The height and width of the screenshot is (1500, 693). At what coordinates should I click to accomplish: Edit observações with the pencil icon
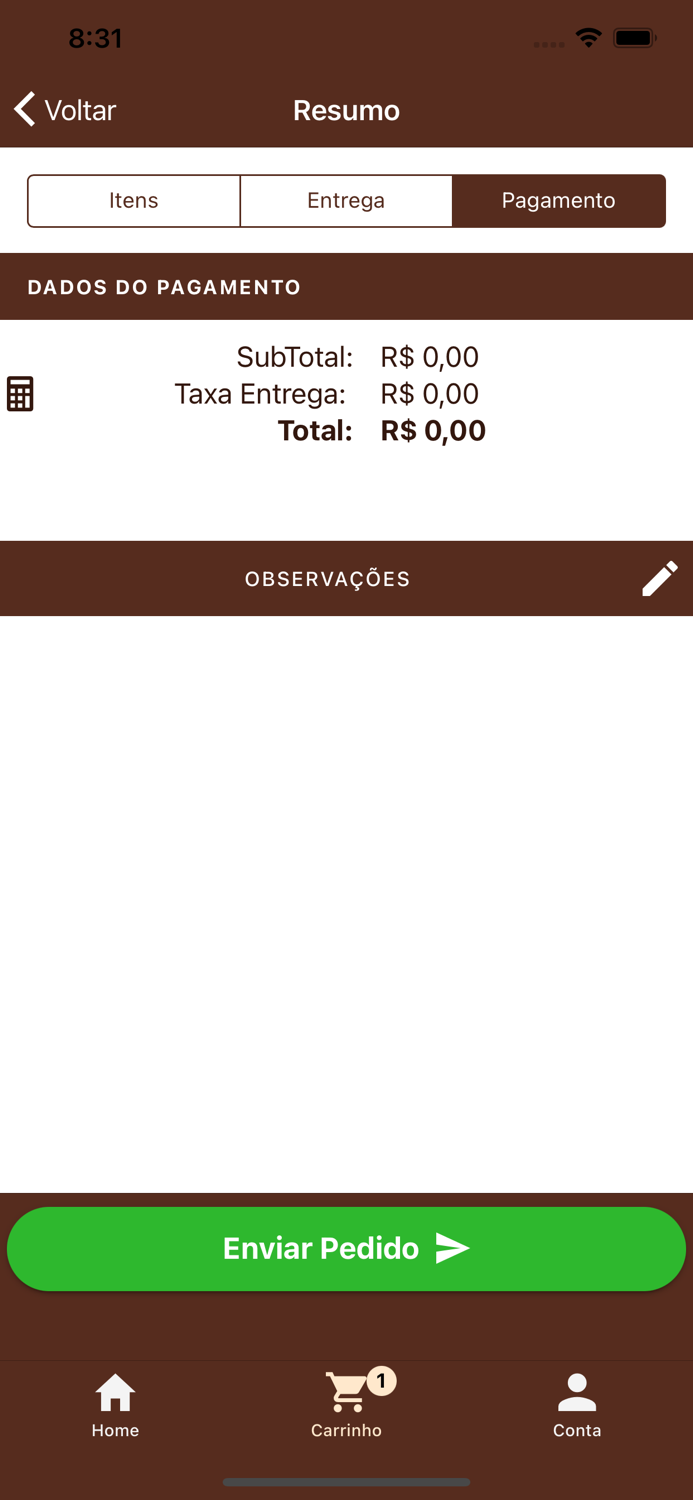[x=660, y=578]
